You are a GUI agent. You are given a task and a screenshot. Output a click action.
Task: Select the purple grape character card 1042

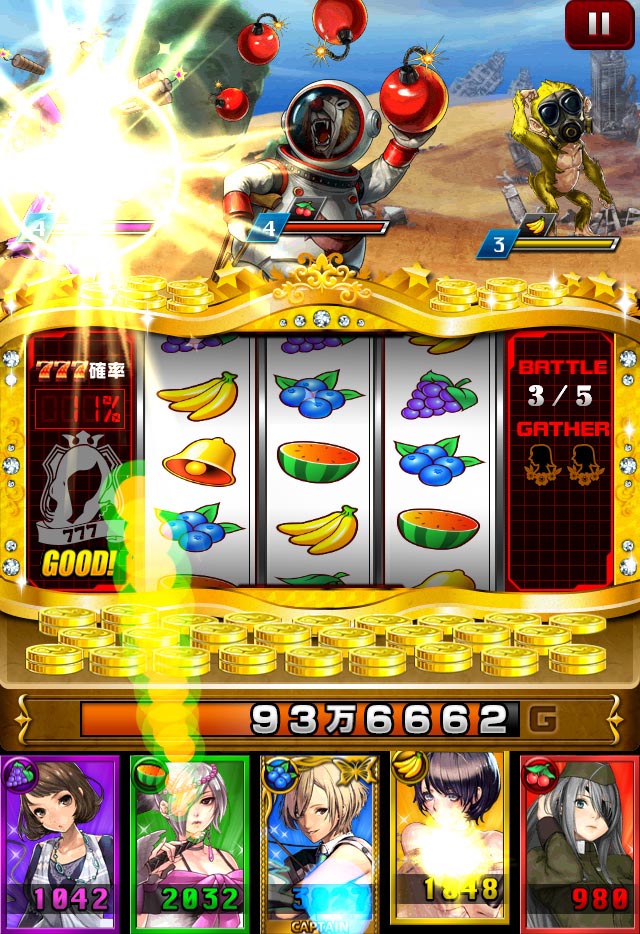pyautogui.click(x=61, y=842)
